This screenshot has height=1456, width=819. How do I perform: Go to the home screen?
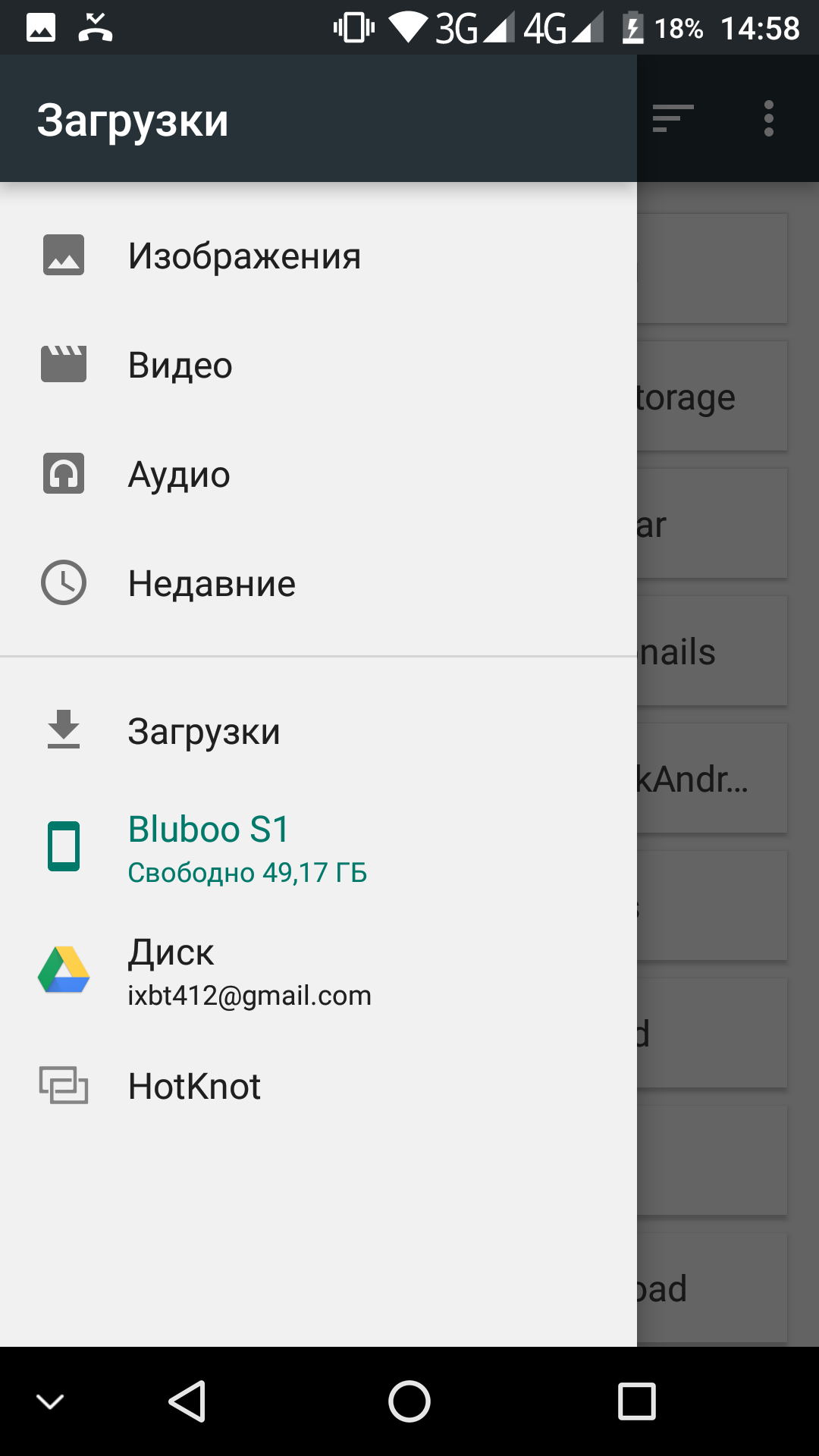click(409, 1401)
